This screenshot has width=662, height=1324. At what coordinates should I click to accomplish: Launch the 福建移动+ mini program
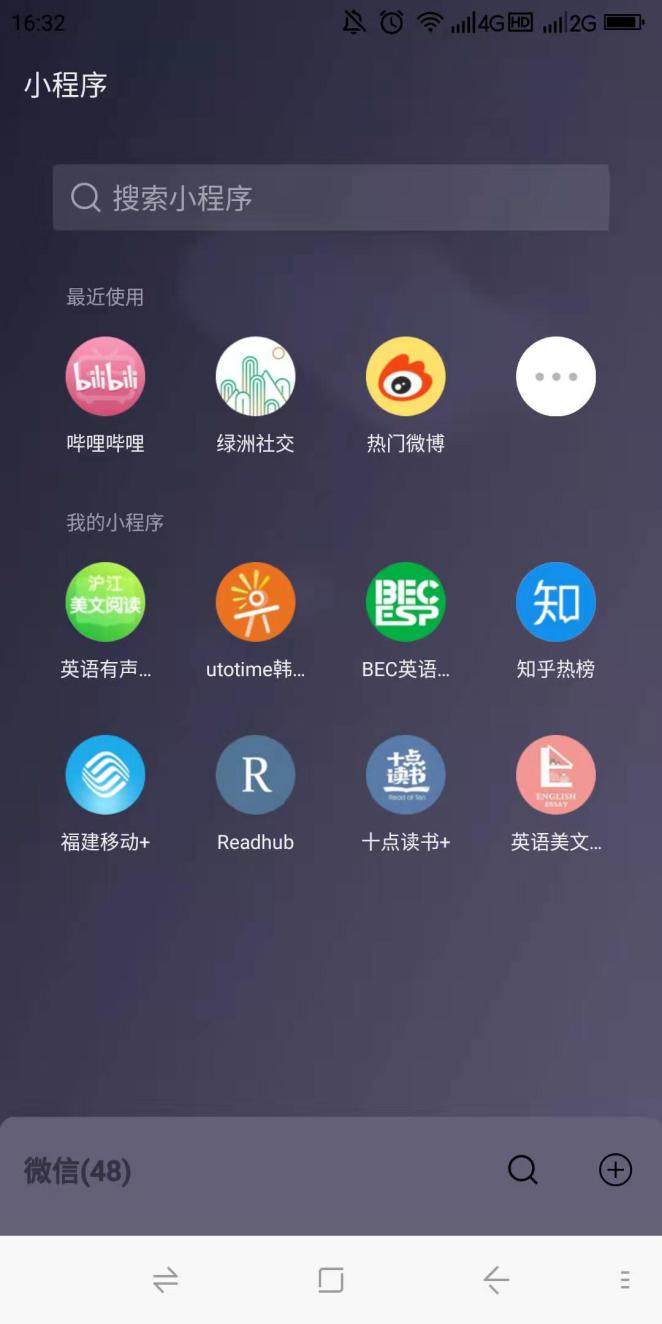pyautogui.click(x=105, y=775)
